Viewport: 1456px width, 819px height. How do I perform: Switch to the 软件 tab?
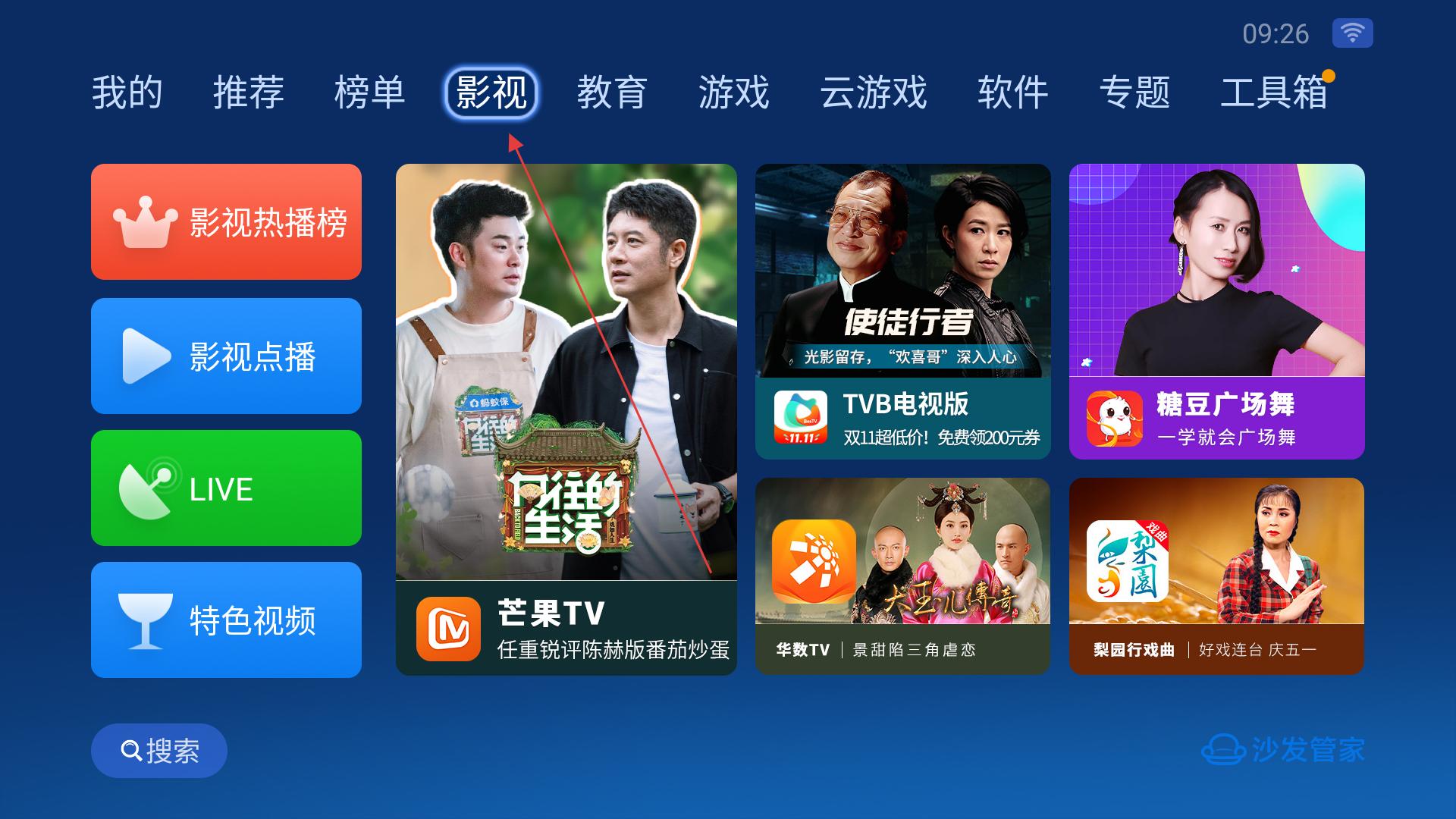point(1013,93)
